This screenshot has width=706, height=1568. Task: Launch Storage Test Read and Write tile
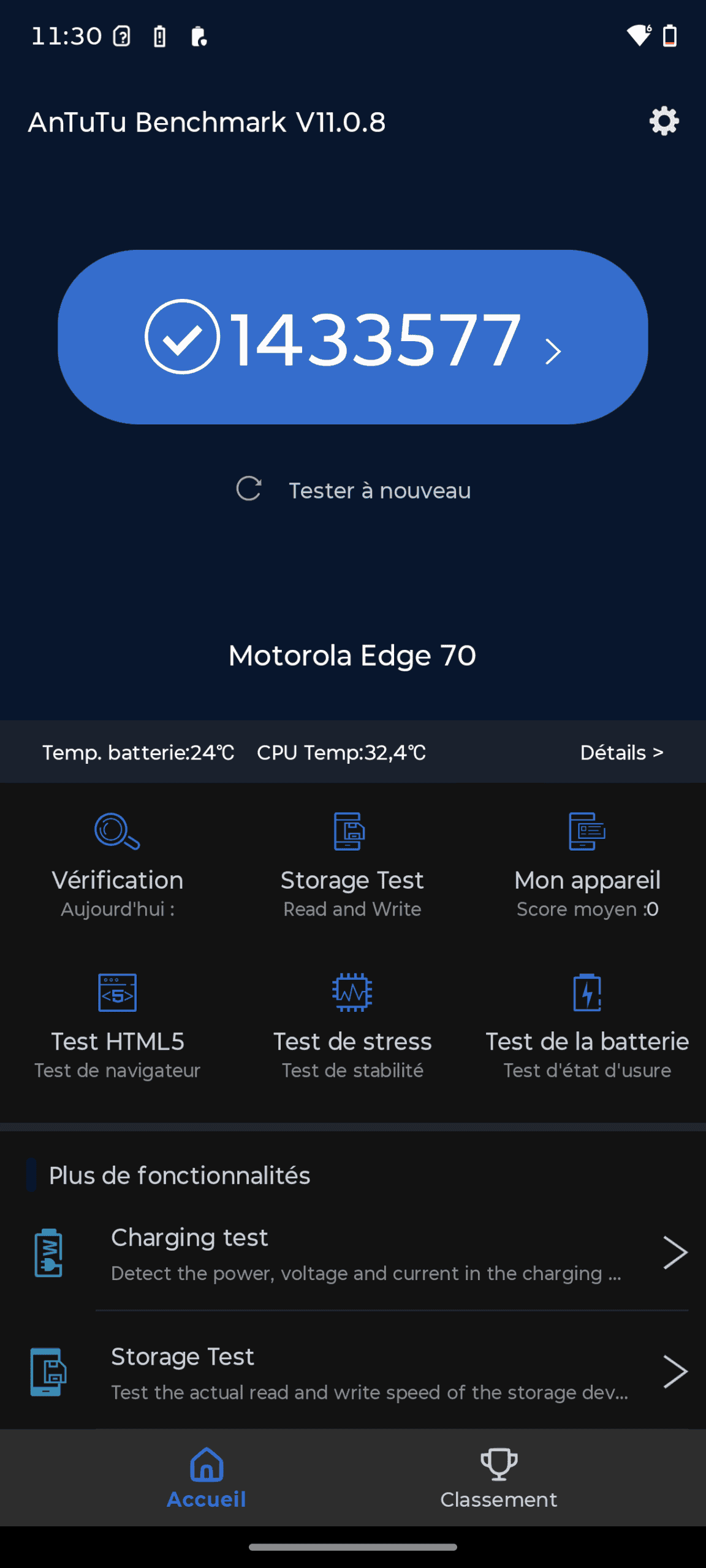pos(352,864)
